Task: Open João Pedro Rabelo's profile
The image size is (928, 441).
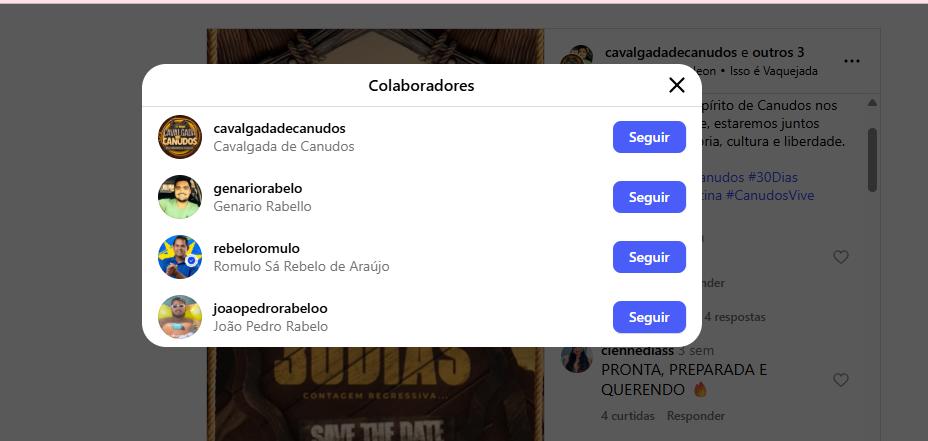Action: coord(270,308)
